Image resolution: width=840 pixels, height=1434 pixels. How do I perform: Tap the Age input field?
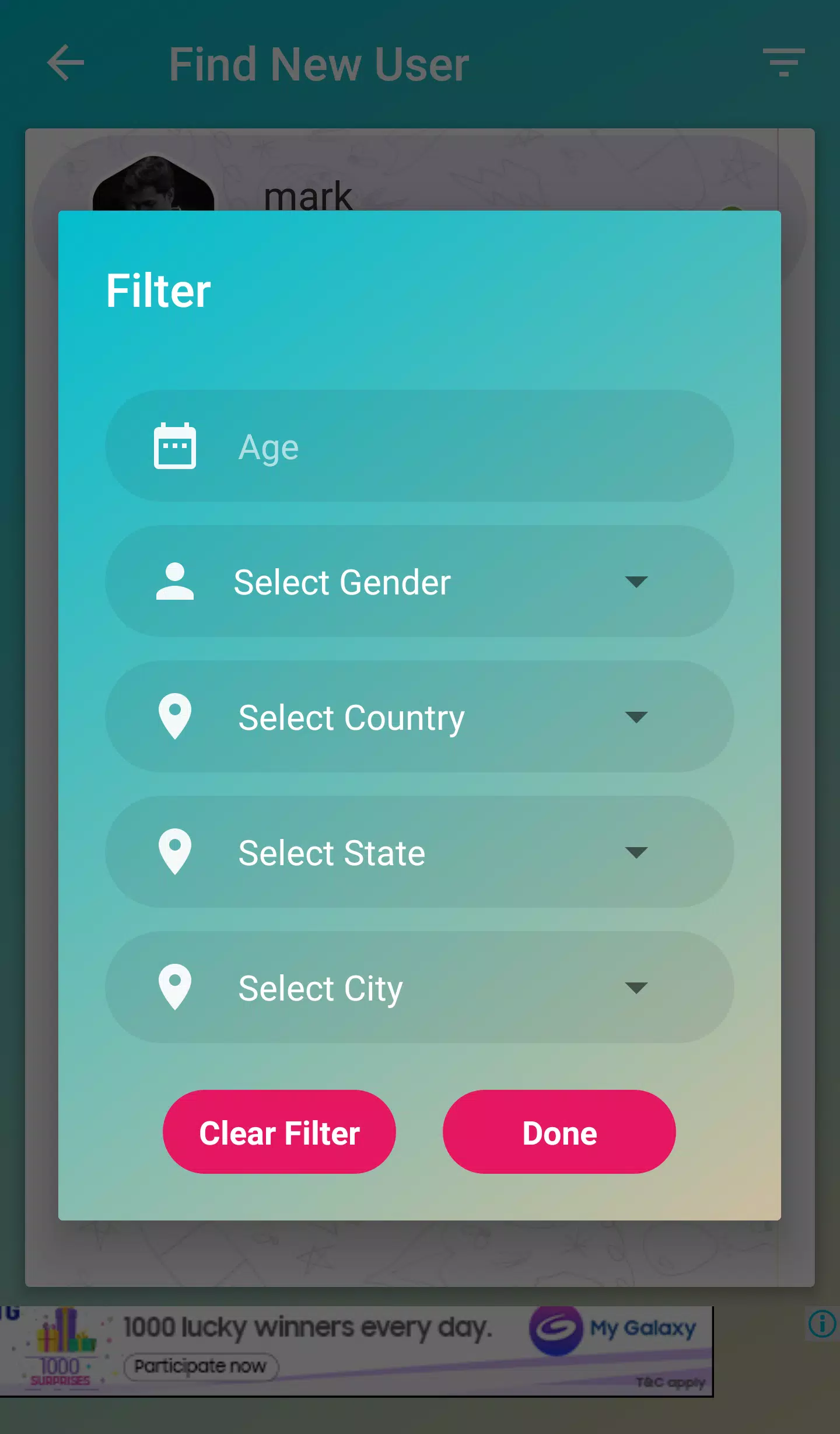443,447
